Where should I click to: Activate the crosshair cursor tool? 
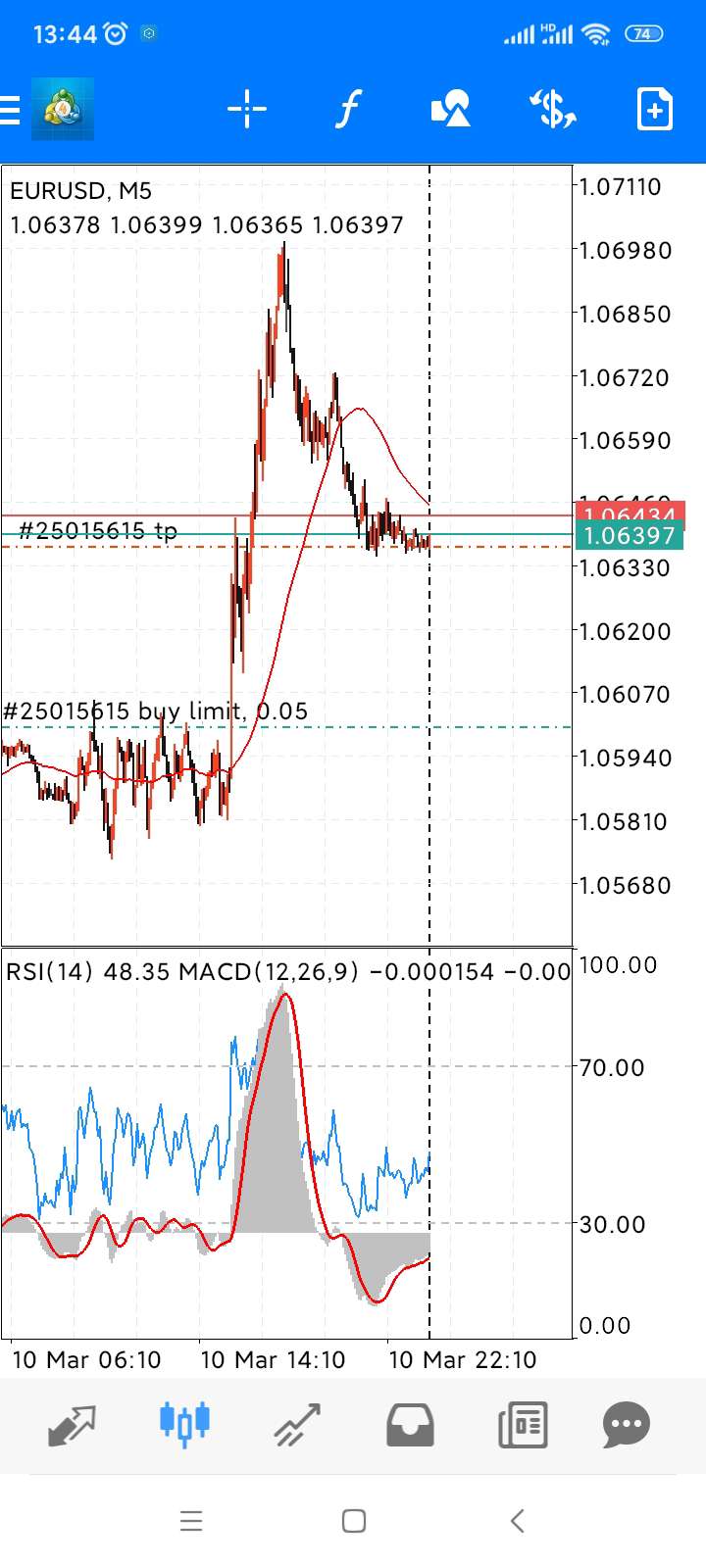pyautogui.click(x=247, y=109)
